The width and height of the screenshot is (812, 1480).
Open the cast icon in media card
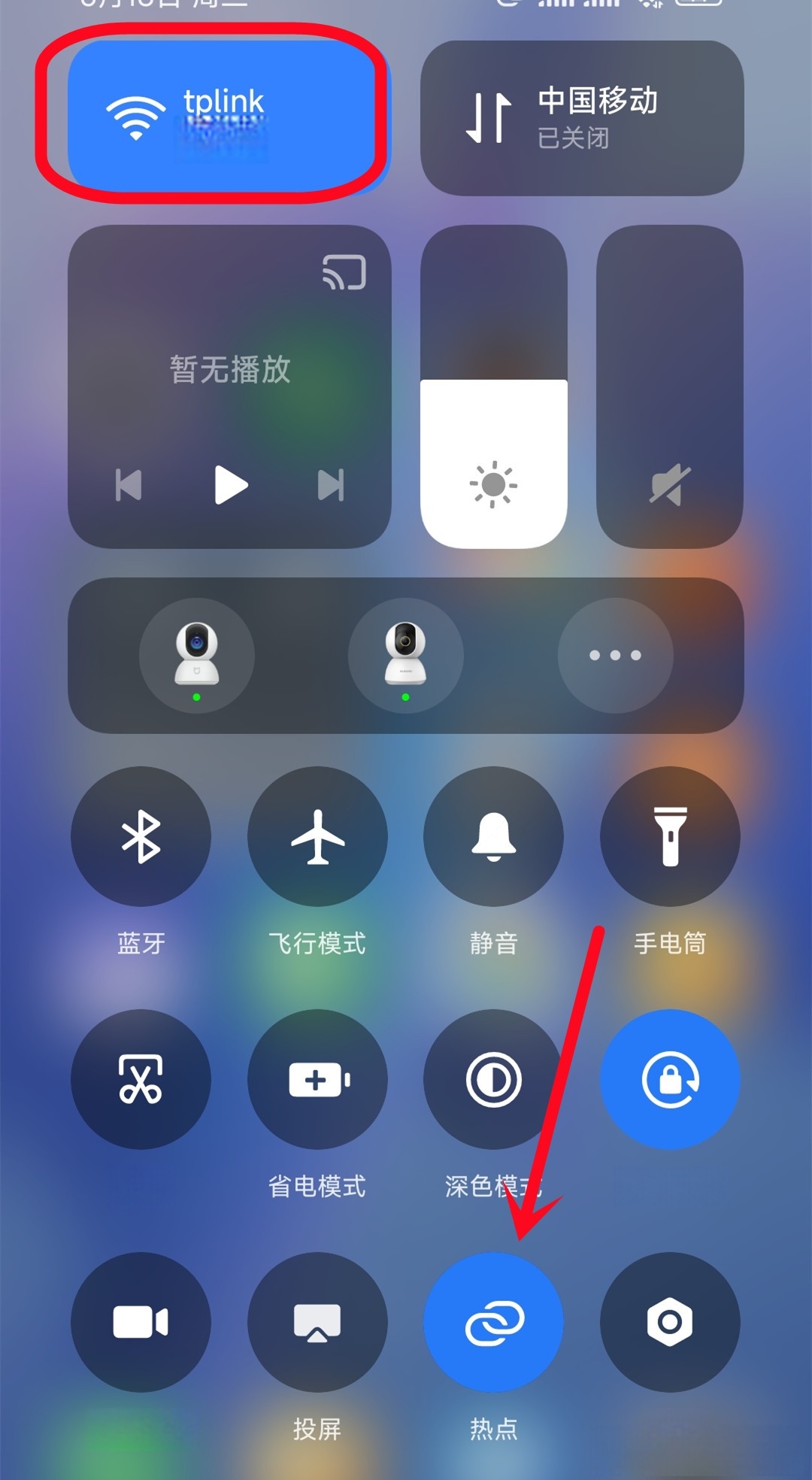click(344, 272)
